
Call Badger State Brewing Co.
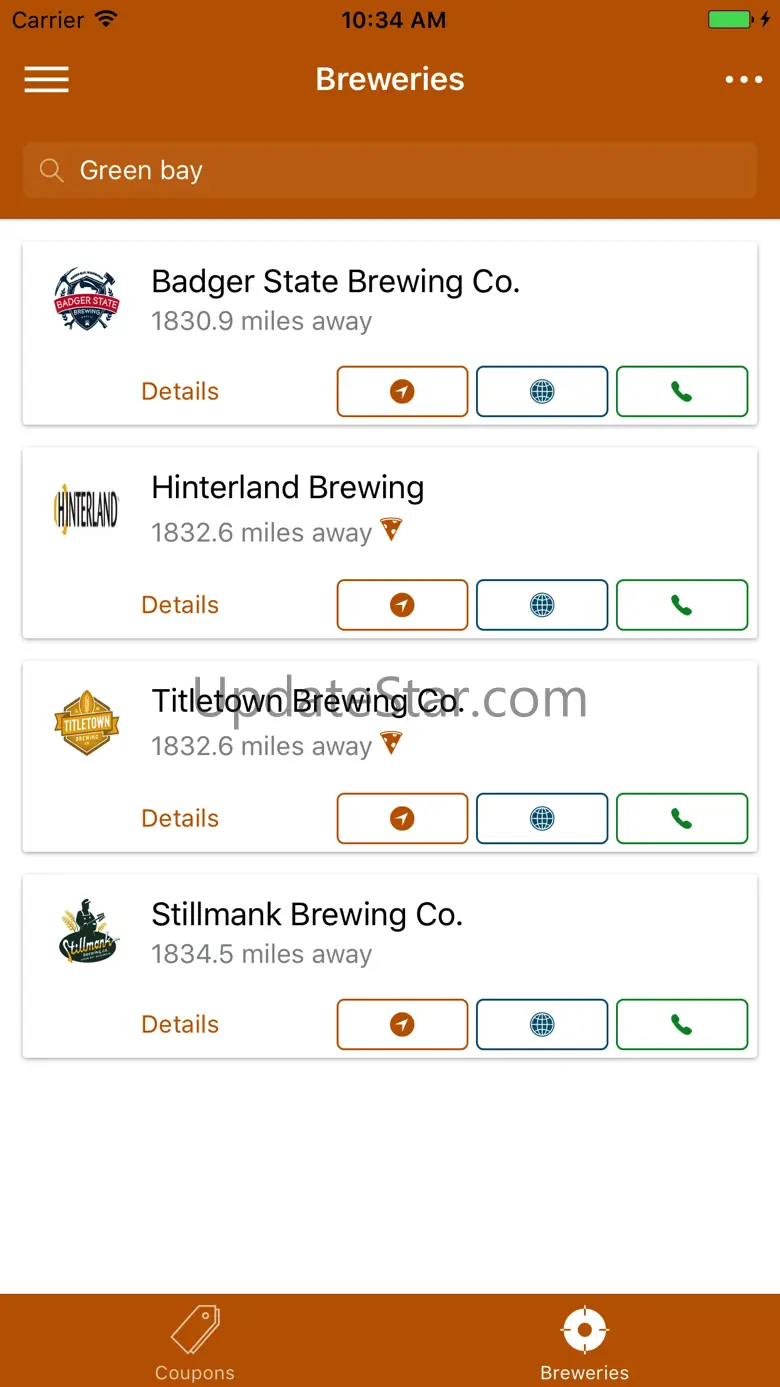[x=682, y=391]
